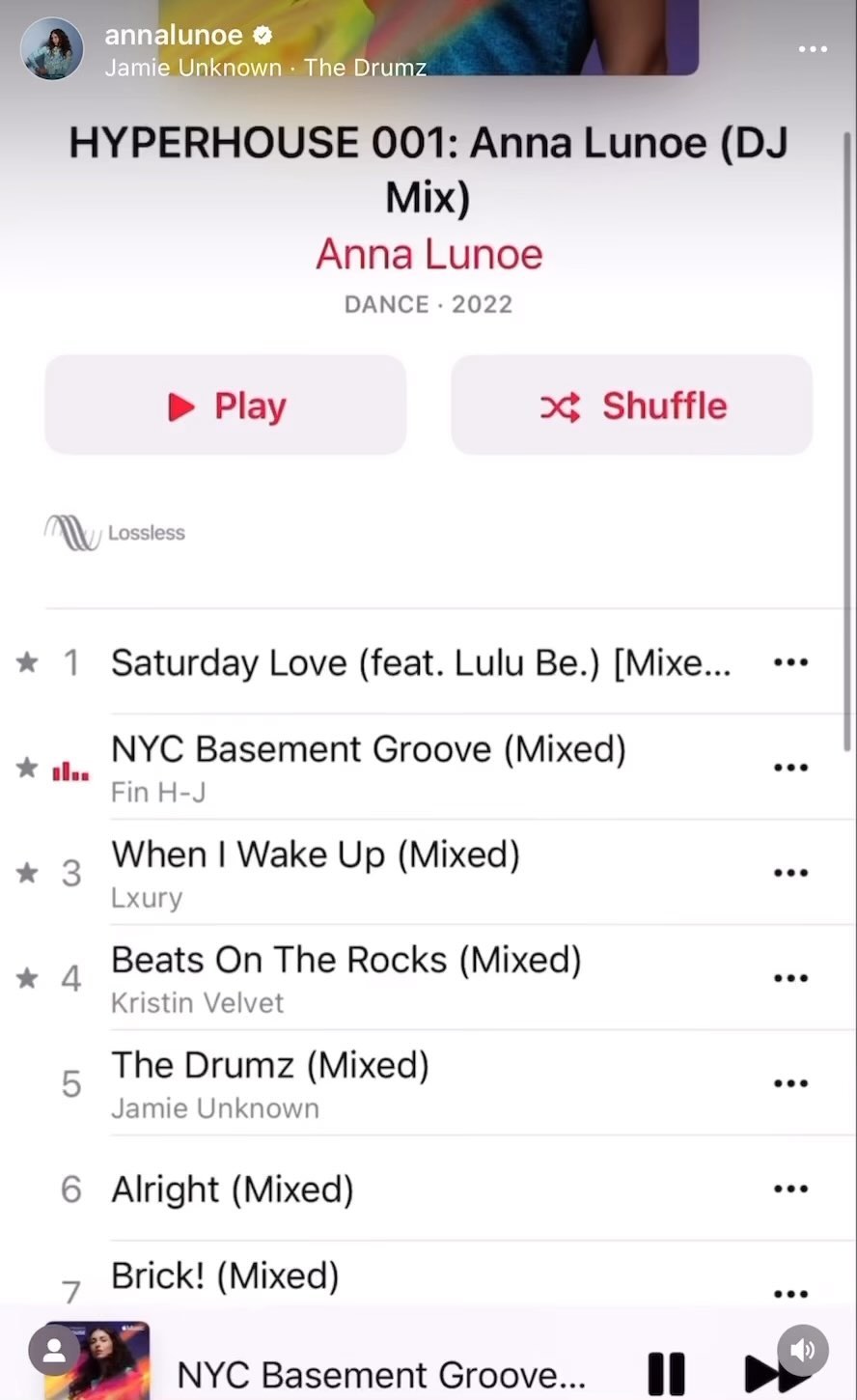
Task: View tagged people via the person icon
Action: pos(54,1350)
